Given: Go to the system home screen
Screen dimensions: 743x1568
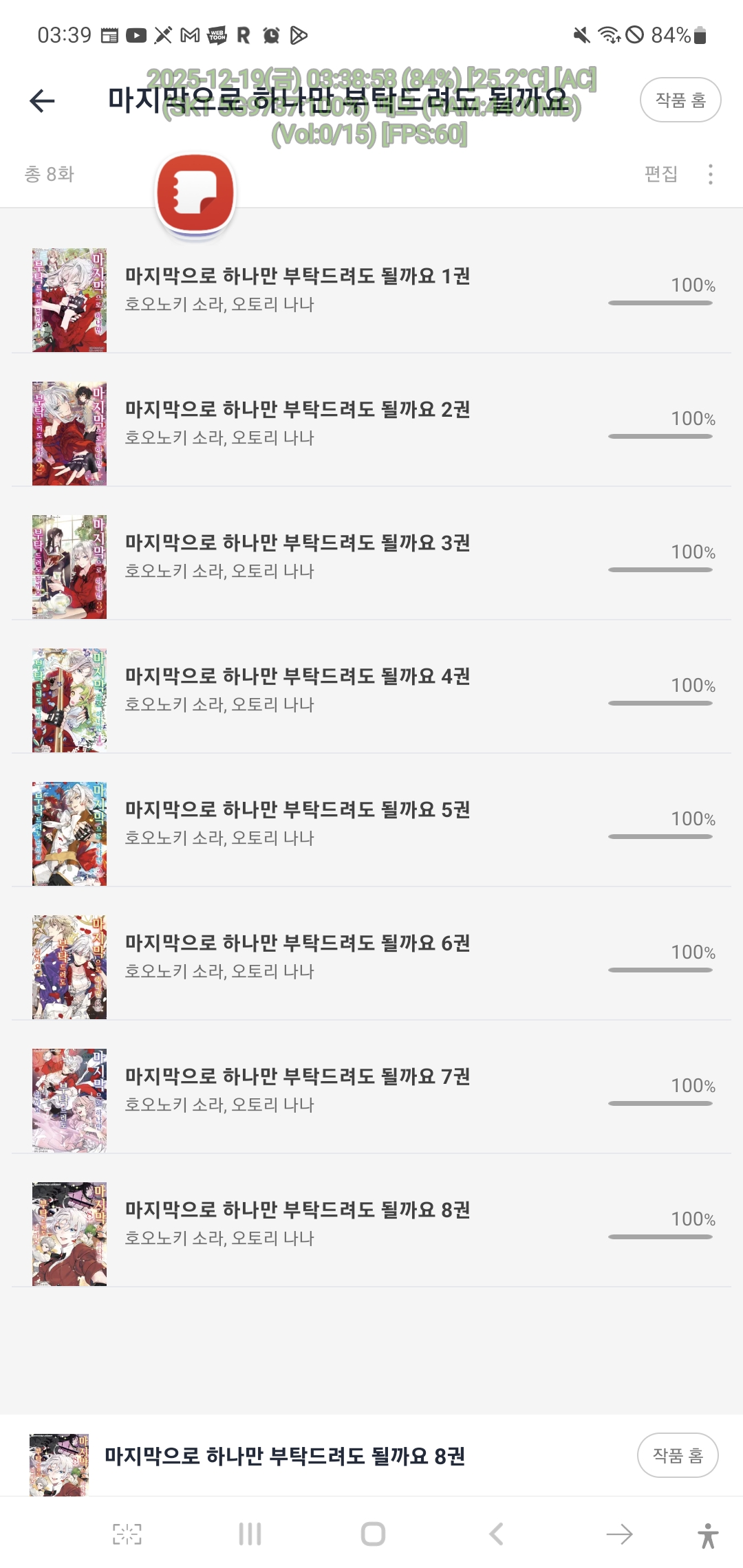Looking at the screenshot, I should pos(373,1534).
